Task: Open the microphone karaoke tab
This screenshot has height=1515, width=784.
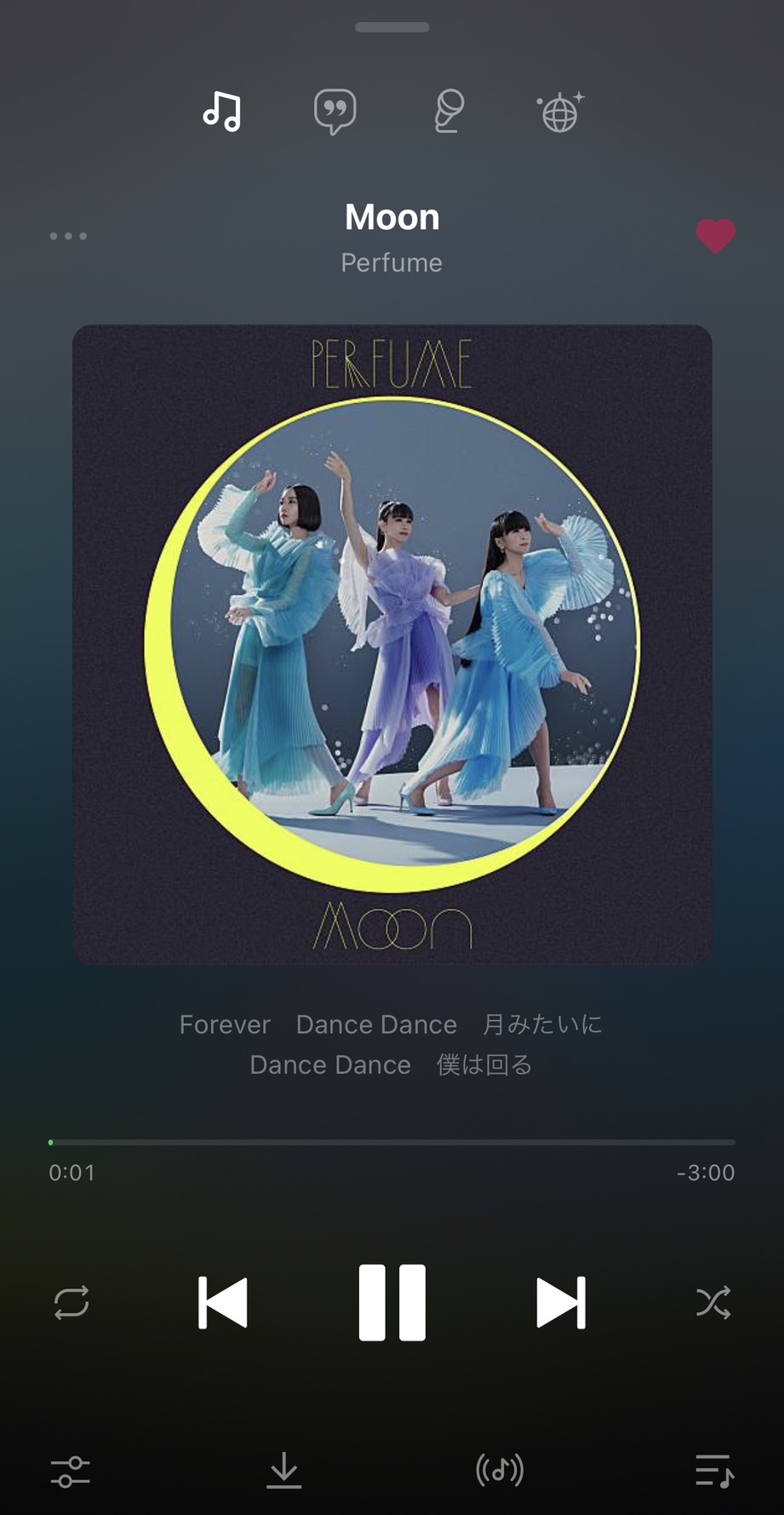Action: 448,112
